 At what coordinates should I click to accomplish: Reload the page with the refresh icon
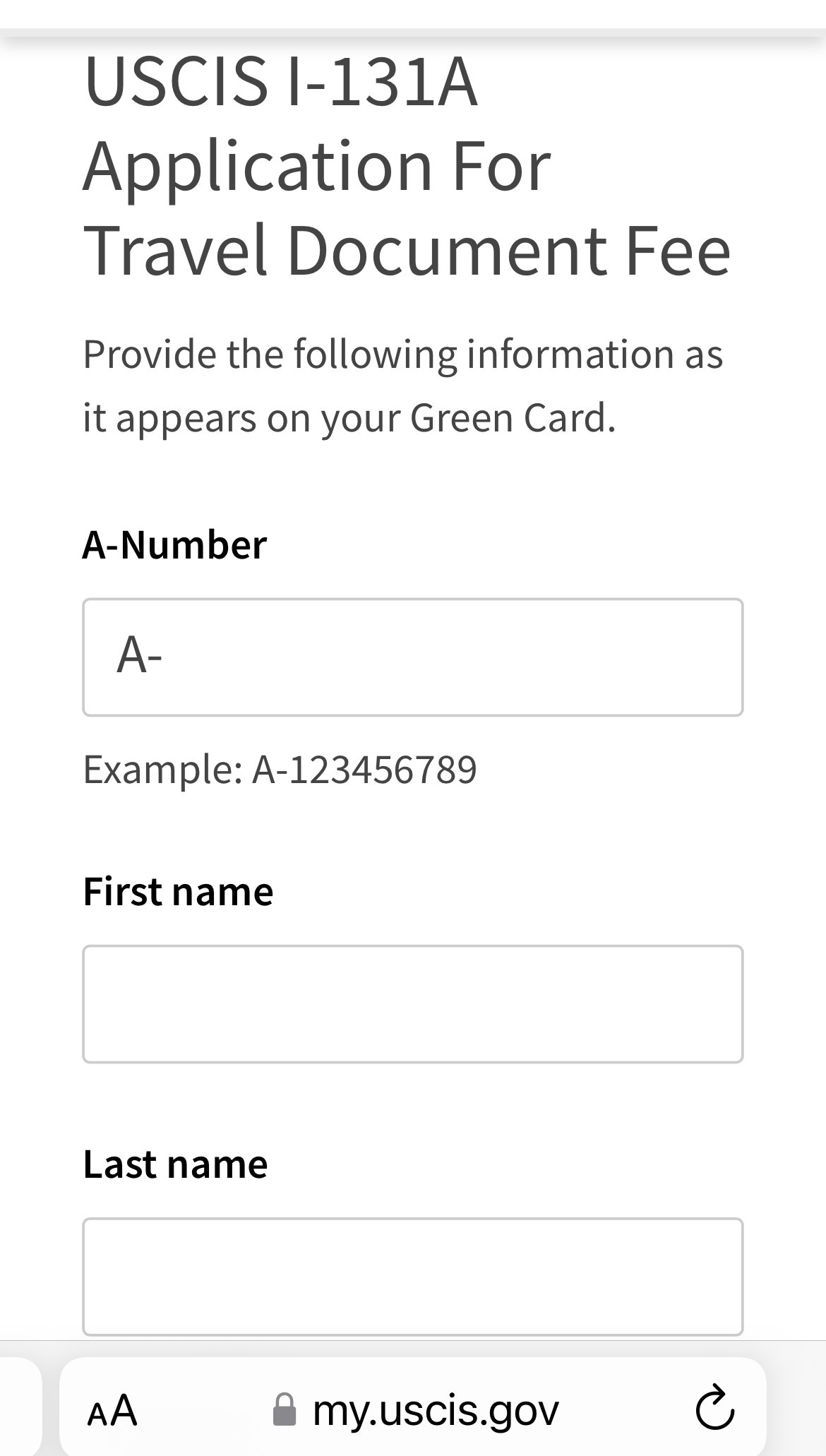pos(714,1409)
